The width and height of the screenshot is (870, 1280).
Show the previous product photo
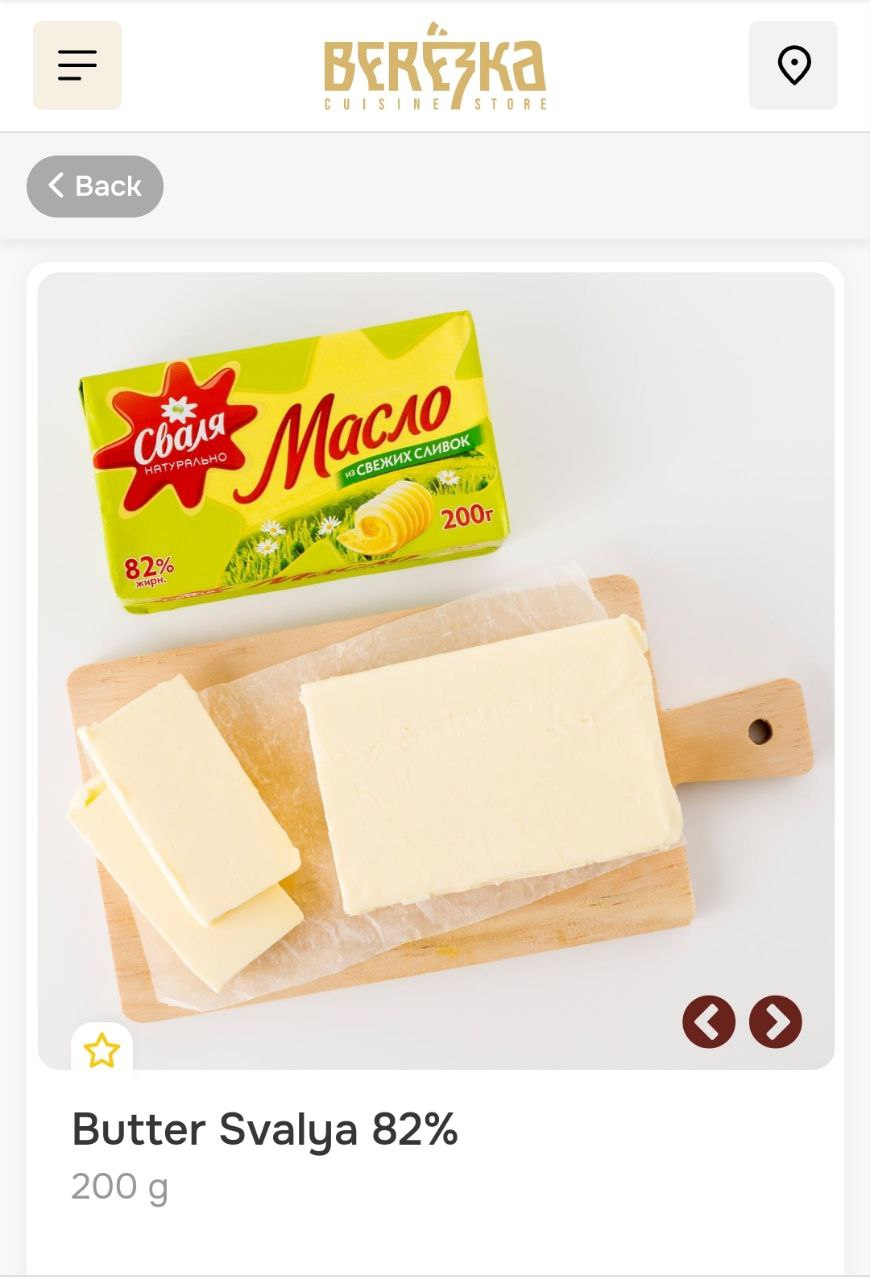[708, 1021]
